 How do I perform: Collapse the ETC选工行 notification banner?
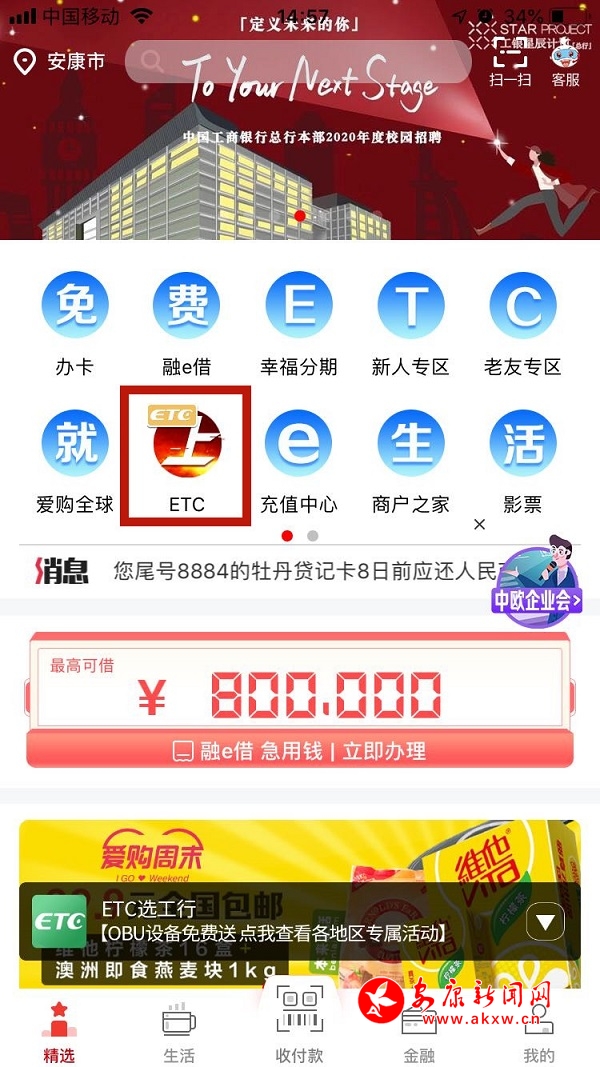tap(546, 921)
